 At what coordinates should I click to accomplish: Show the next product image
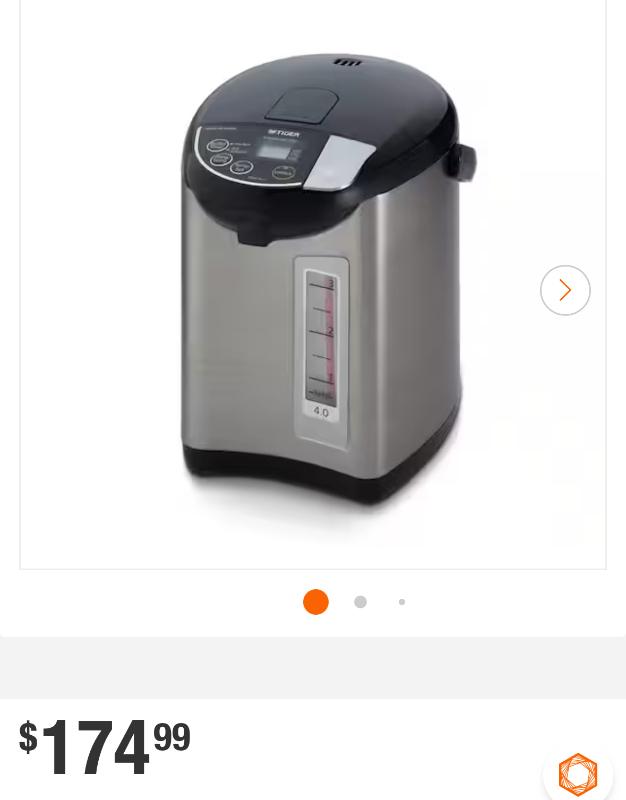click(x=565, y=290)
